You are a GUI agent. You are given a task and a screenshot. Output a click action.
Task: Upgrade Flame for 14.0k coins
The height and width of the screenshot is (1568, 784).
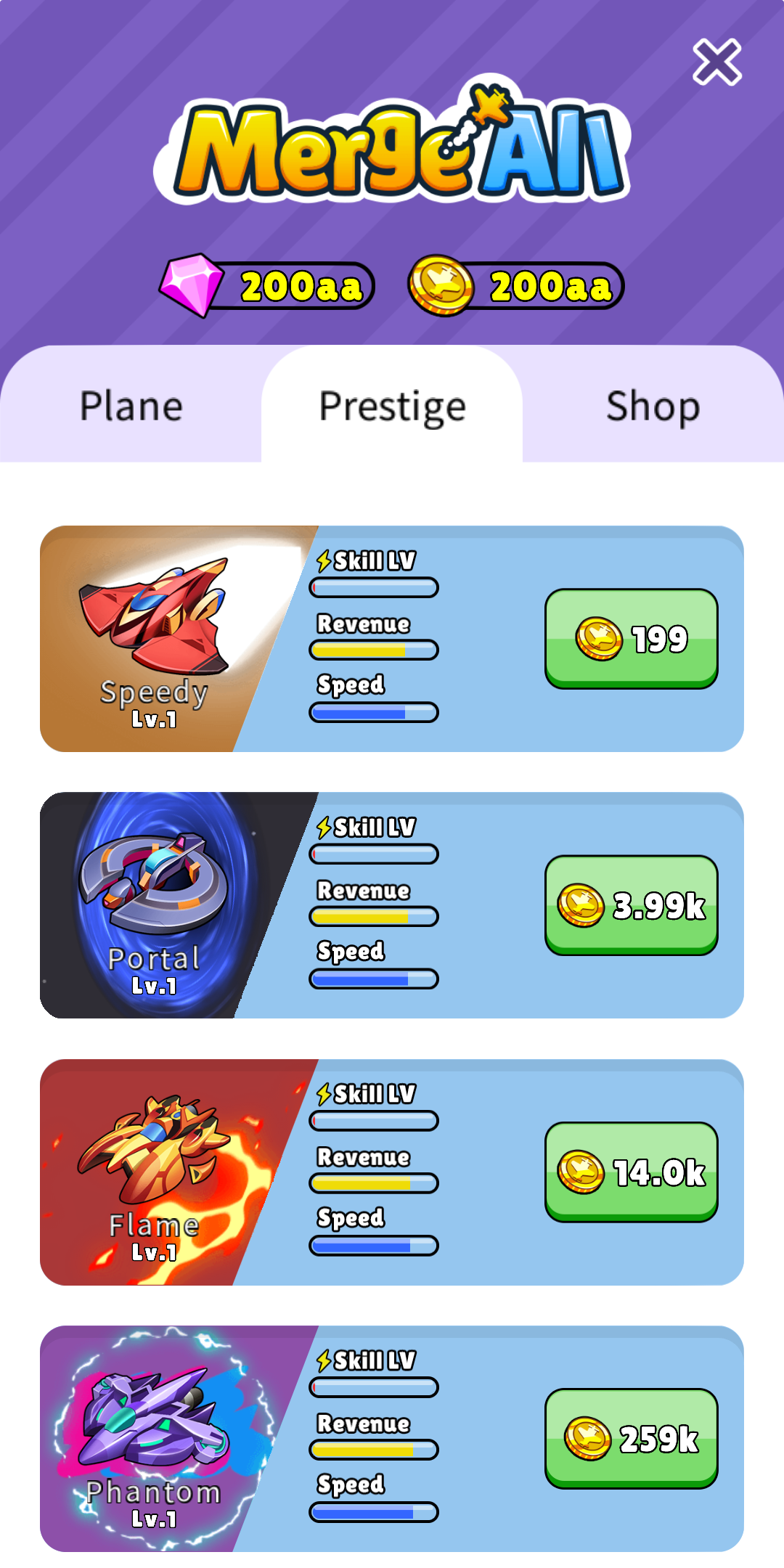click(x=631, y=1172)
